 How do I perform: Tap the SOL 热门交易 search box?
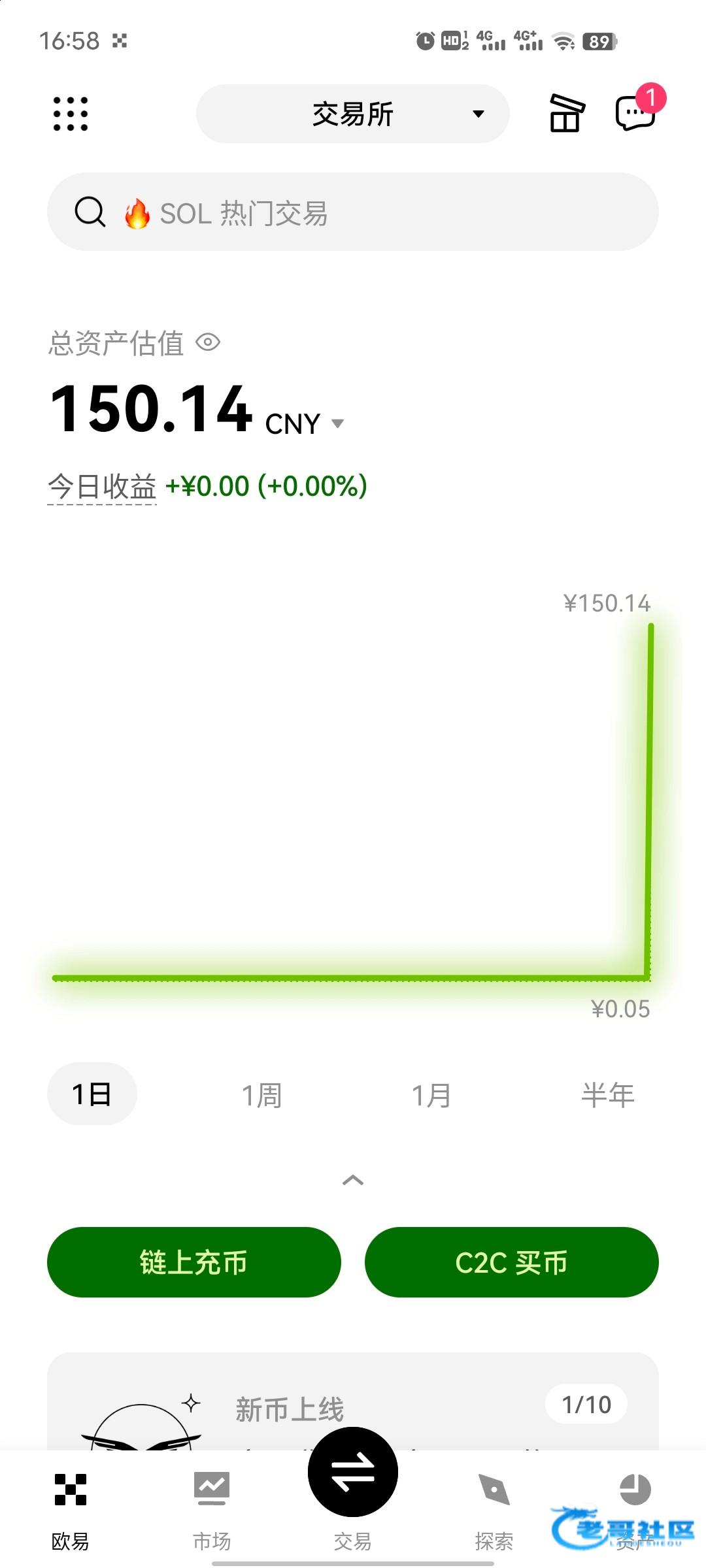[353, 212]
